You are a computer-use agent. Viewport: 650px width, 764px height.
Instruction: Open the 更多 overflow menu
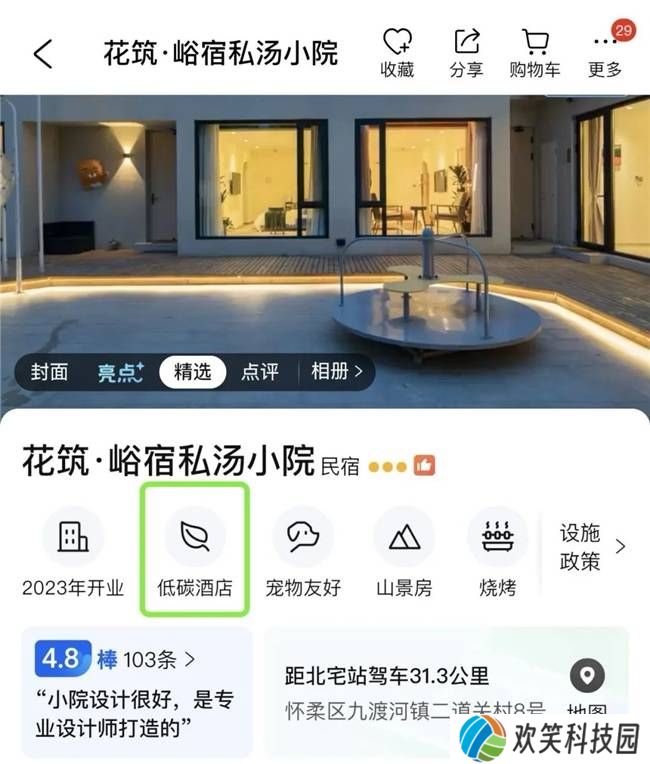605,52
